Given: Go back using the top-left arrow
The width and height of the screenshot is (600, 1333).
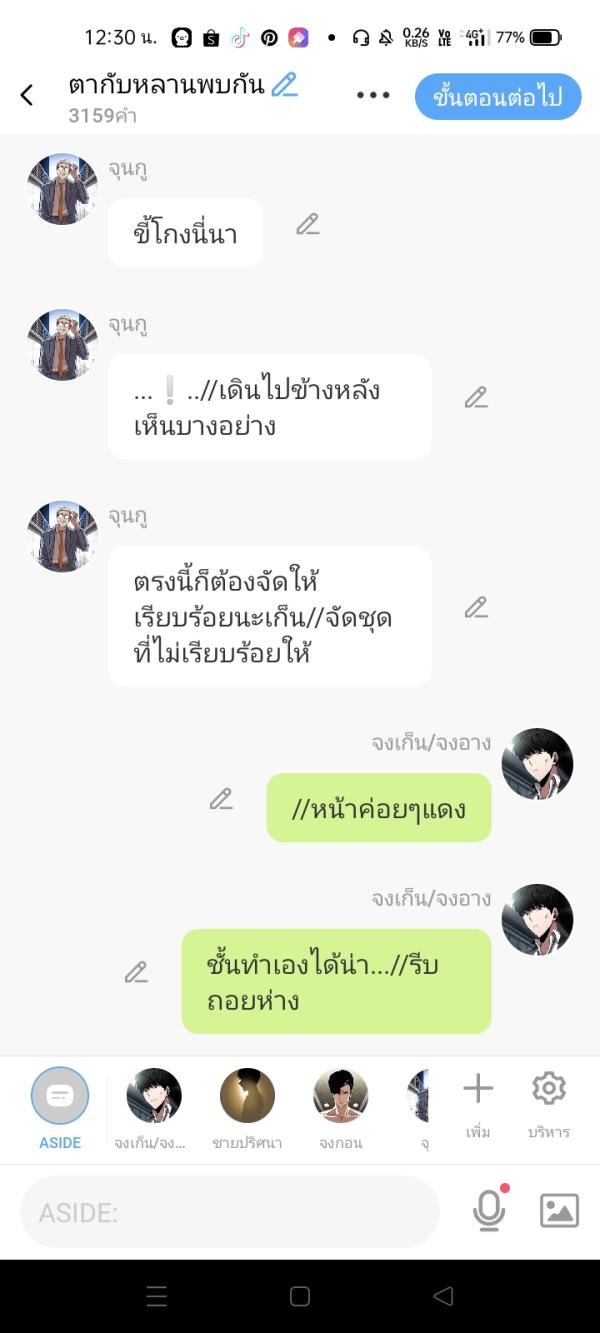Looking at the screenshot, I should pyautogui.click(x=27, y=96).
